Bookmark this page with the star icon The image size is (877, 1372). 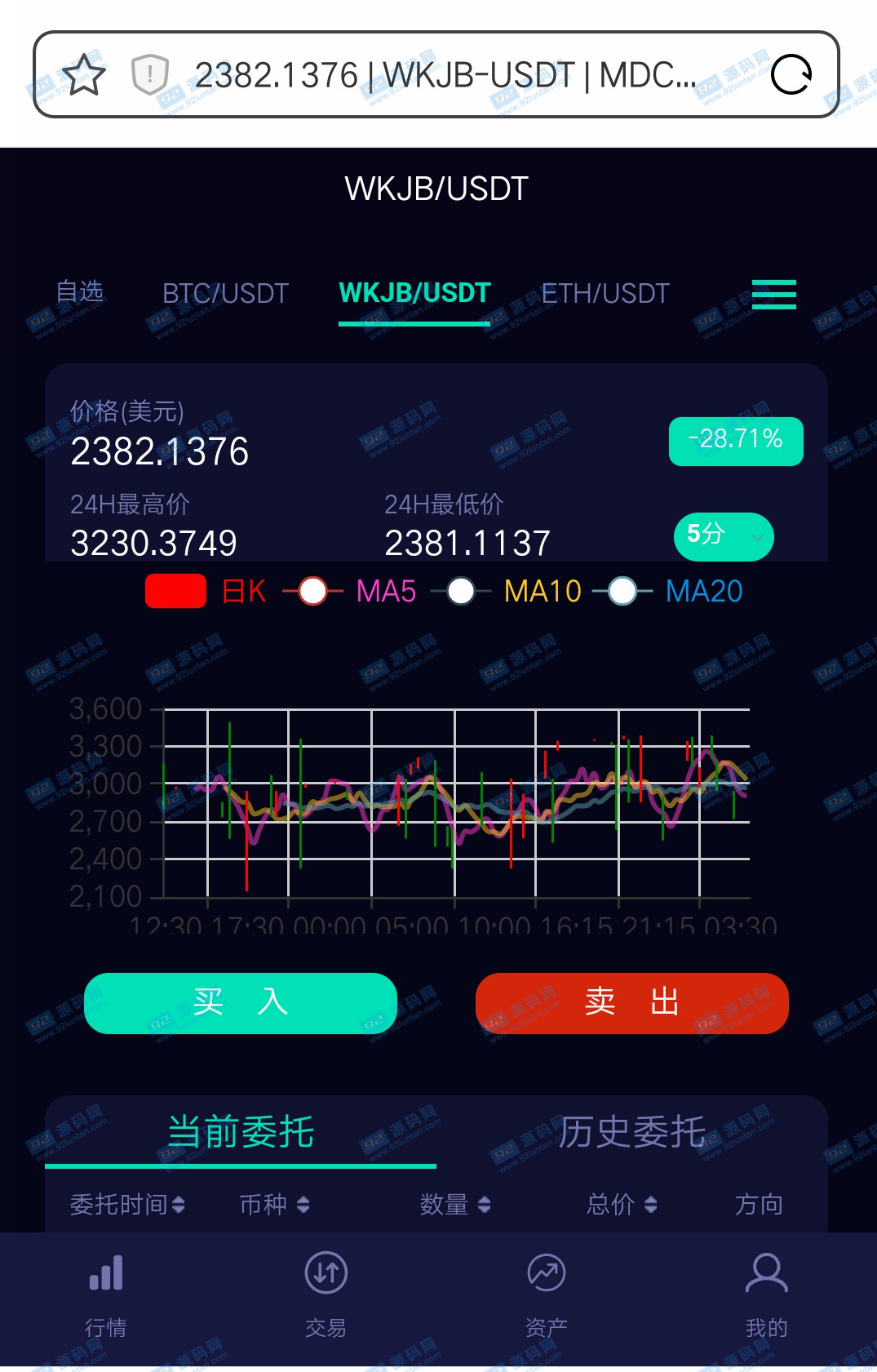click(x=84, y=75)
